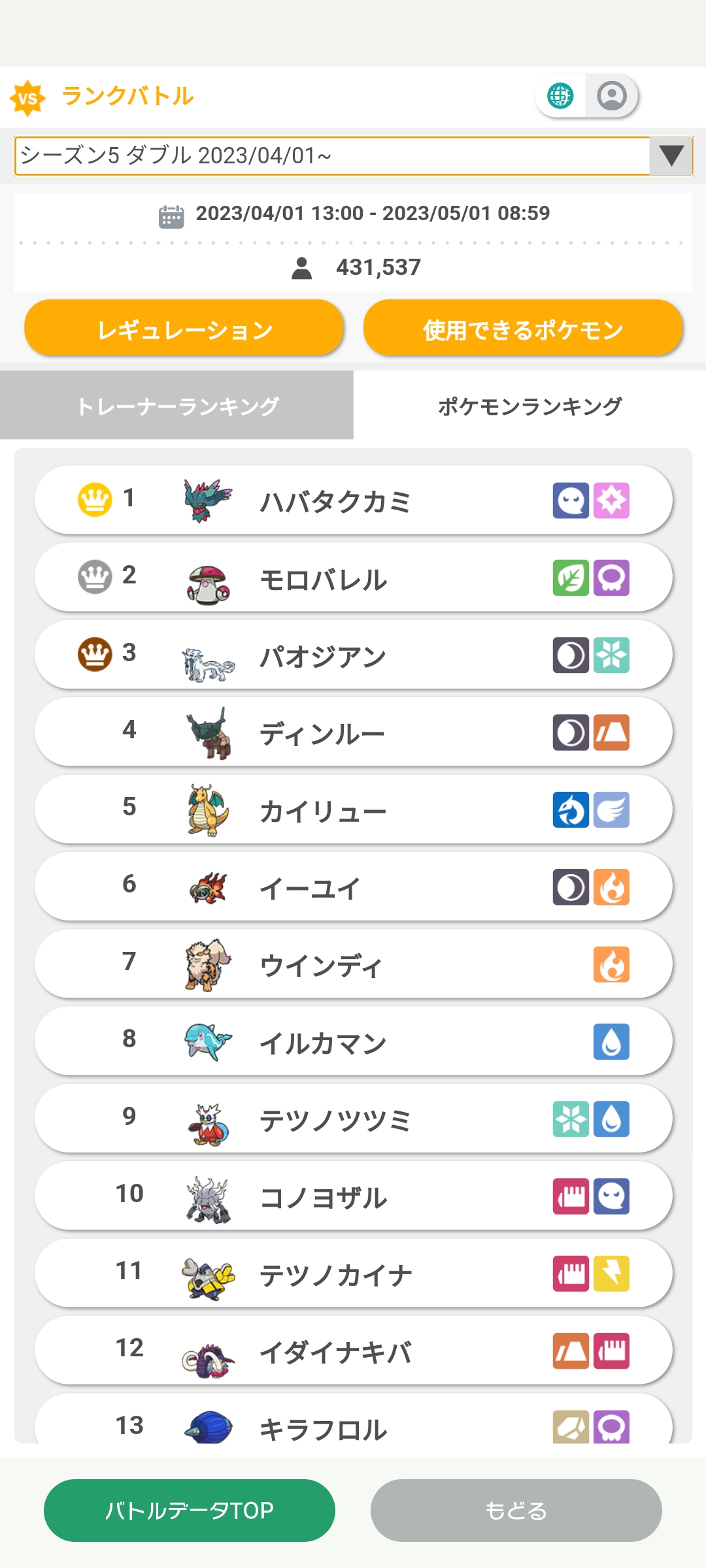Open details for モロバレル
This screenshot has width=706, height=1568.
coord(354,578)
